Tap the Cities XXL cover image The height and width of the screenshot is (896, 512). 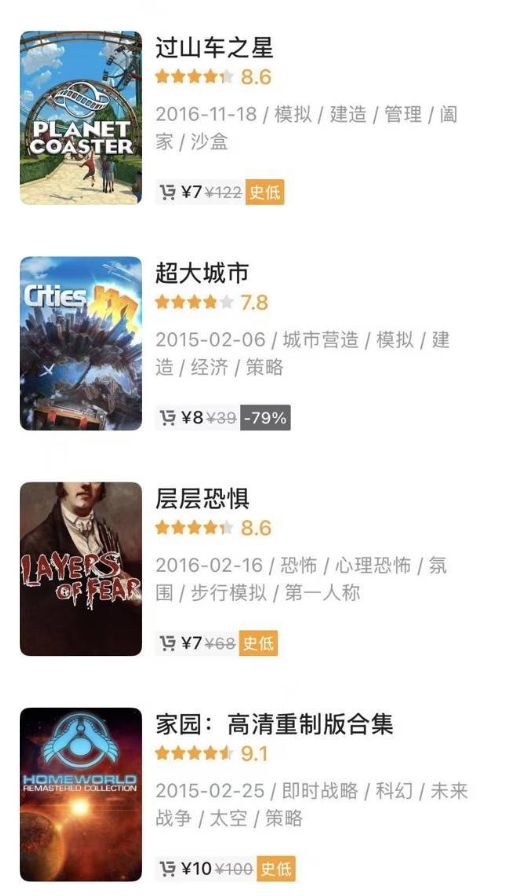click(x=81, y=343)
